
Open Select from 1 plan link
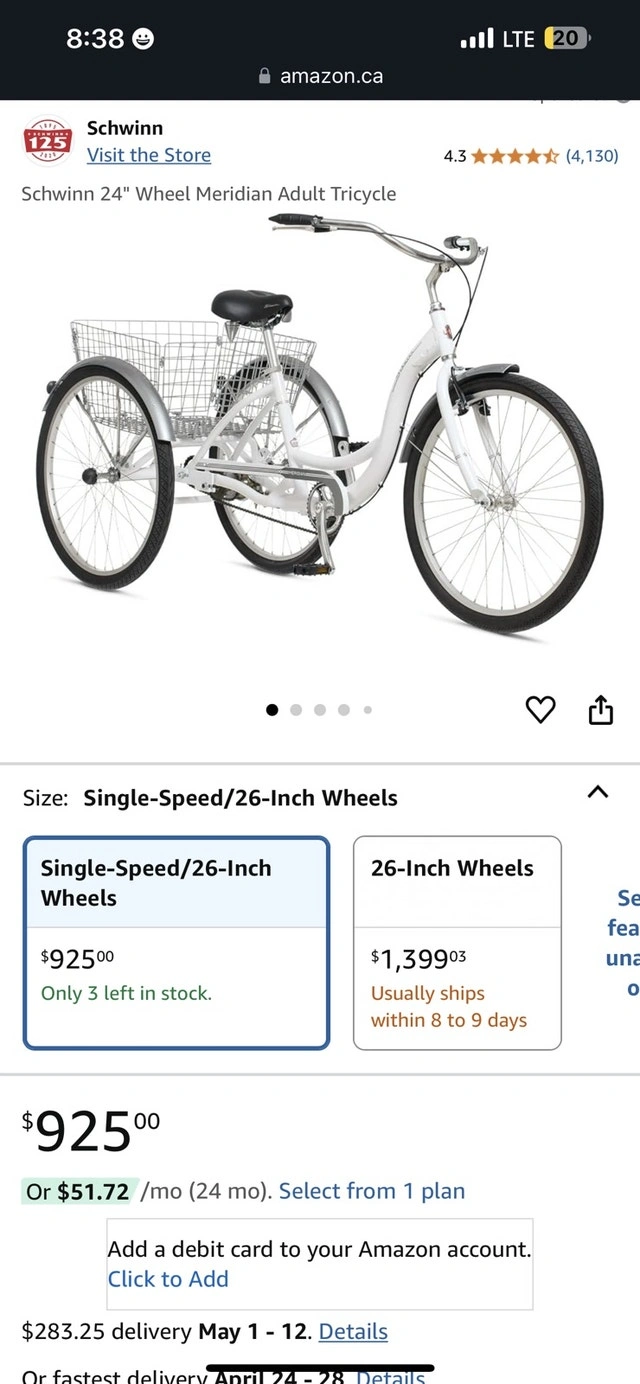pos(372,1191)
